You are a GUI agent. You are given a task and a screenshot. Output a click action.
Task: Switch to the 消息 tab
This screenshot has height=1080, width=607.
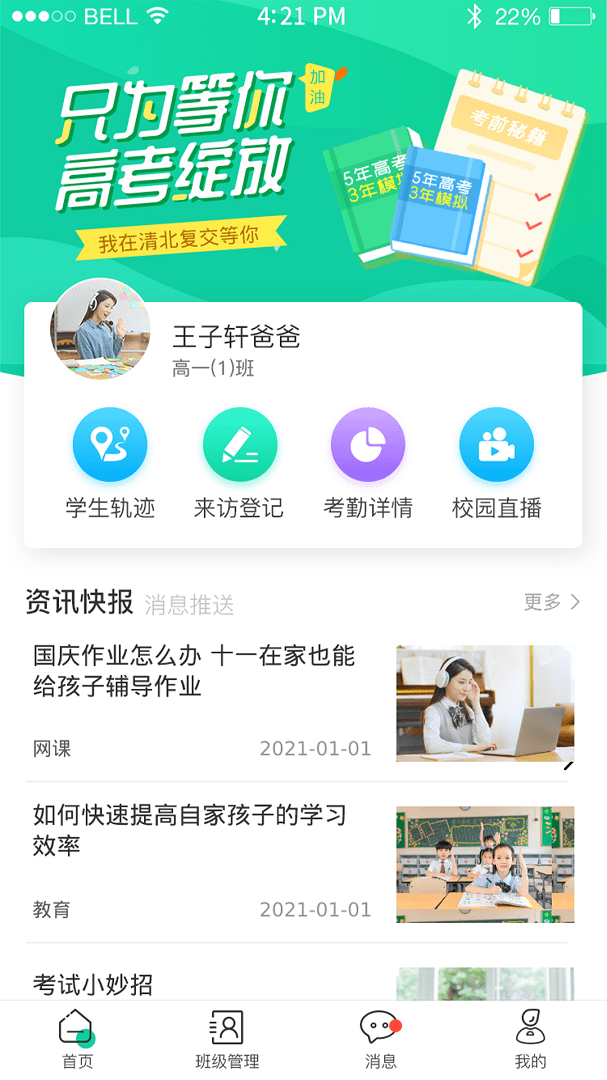[380, 1040]
